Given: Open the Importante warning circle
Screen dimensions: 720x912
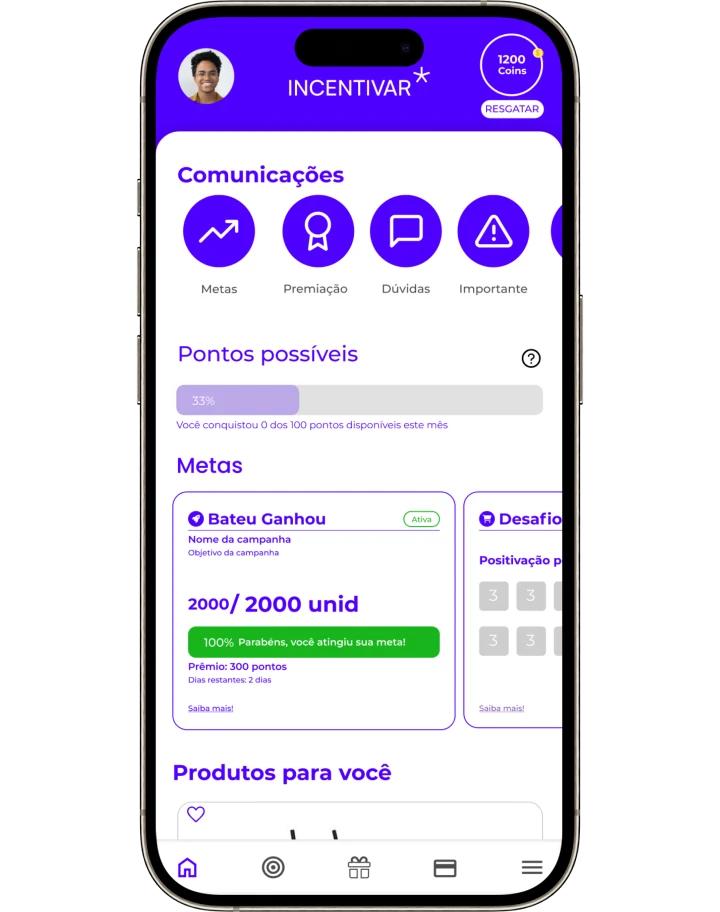Looking at the screenshot, I should click(493, 231).
